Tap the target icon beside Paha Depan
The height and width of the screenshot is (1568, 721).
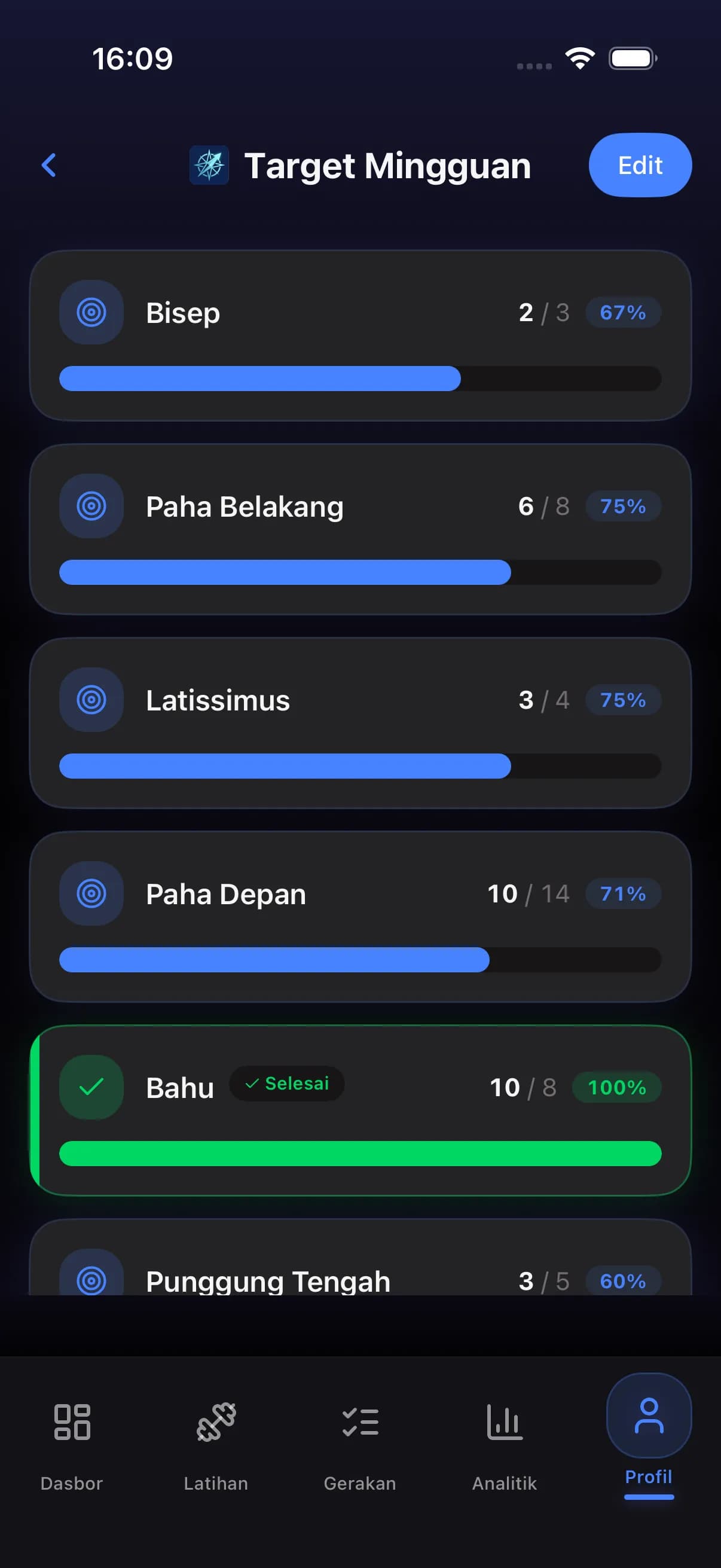[x=90, y=893]
